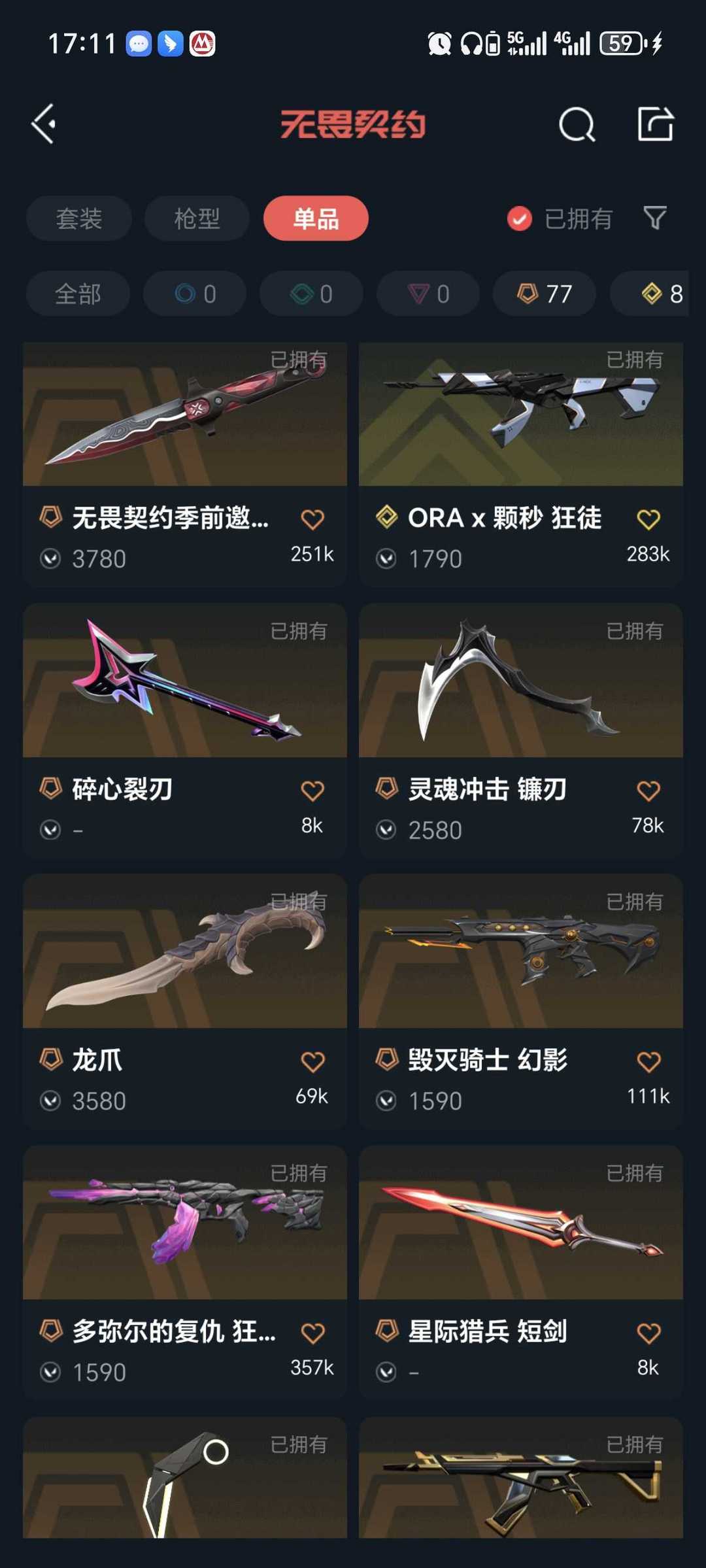This screenshot has height=1568, width=706.
Task: Open the 灵魂冲击 镰刃 card
Action: pyautogui.click(x=521, y=730)
